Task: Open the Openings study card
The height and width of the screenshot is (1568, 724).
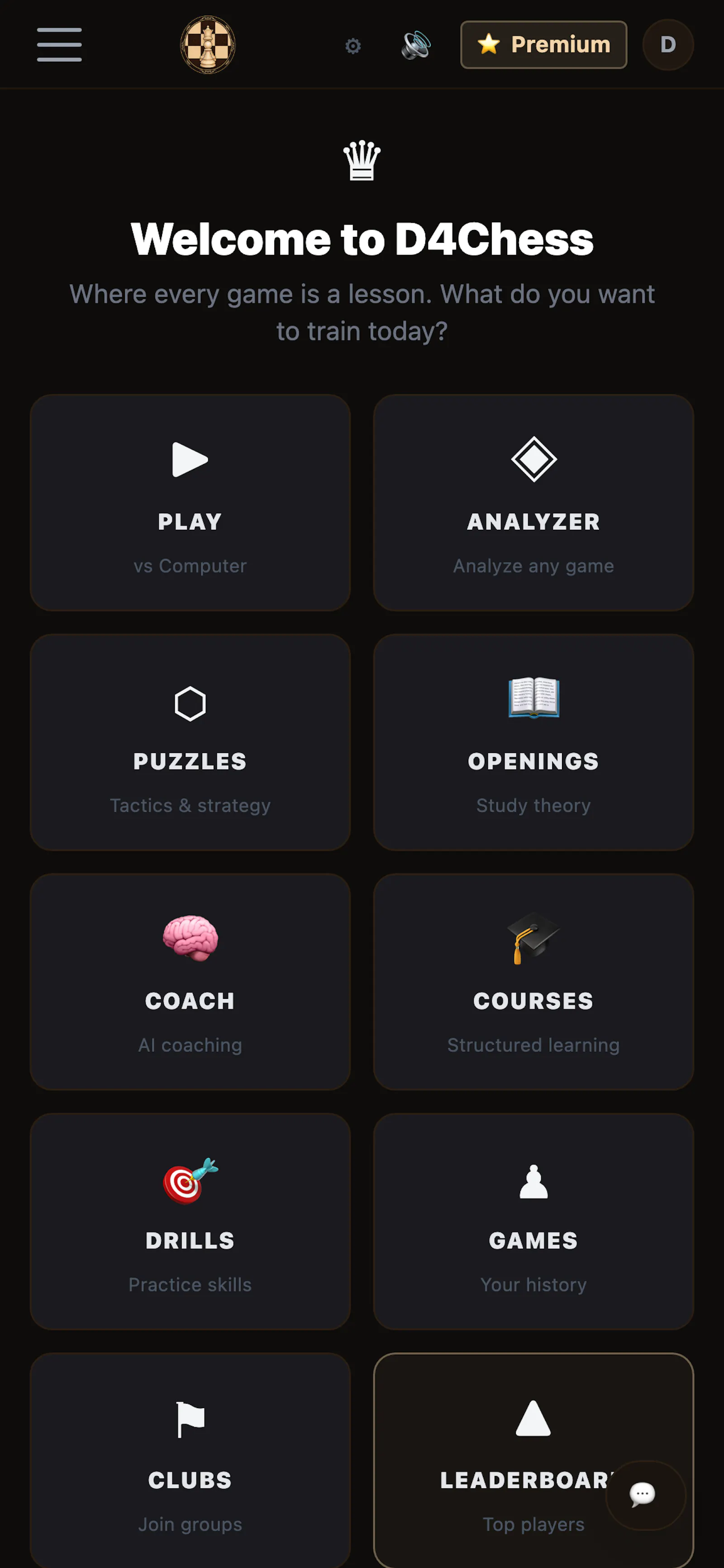Action: click(533, 742)
